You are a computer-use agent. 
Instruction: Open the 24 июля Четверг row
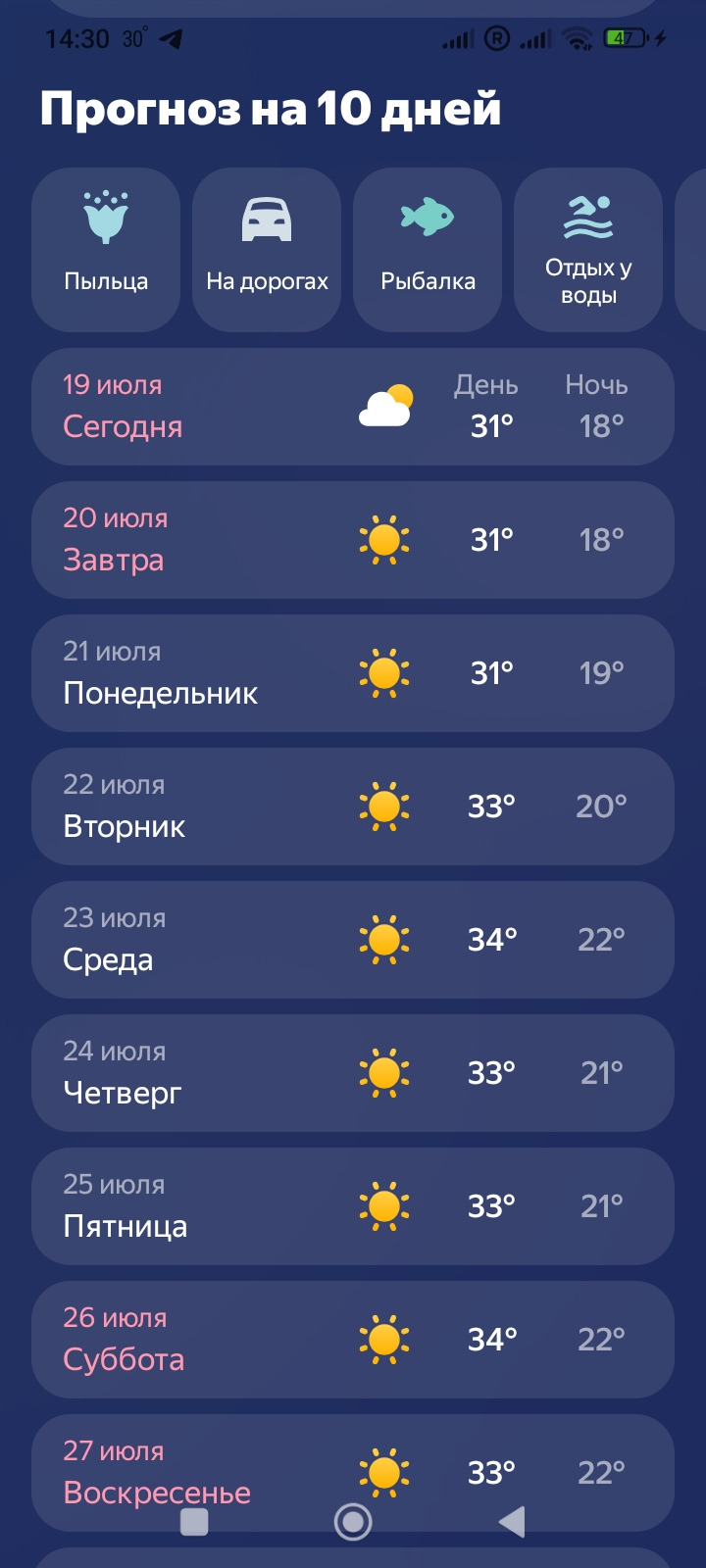click(x=353, y=1073)
